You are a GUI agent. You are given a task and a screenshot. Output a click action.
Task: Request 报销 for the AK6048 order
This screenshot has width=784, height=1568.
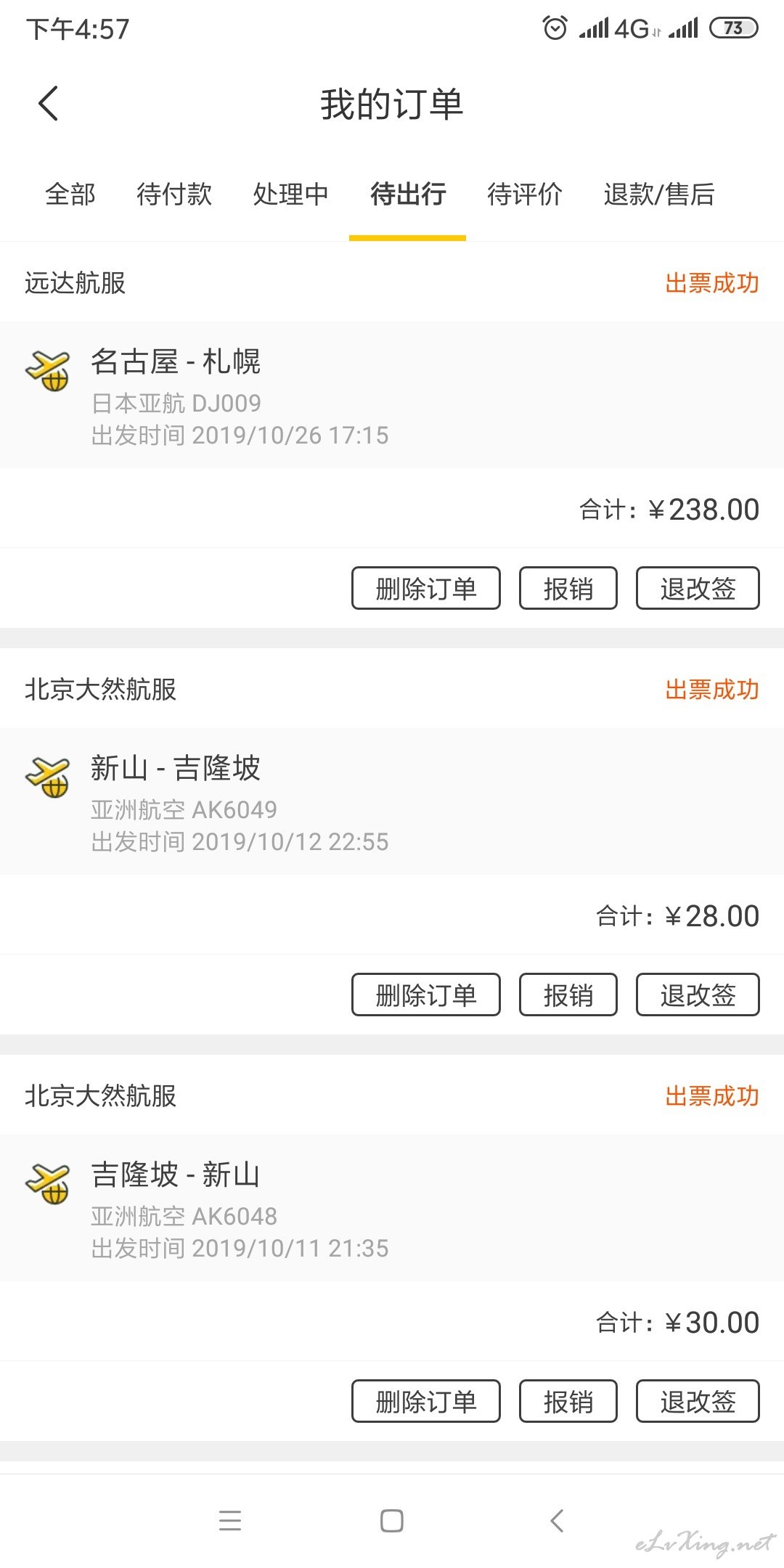[x=568, y=1401]
